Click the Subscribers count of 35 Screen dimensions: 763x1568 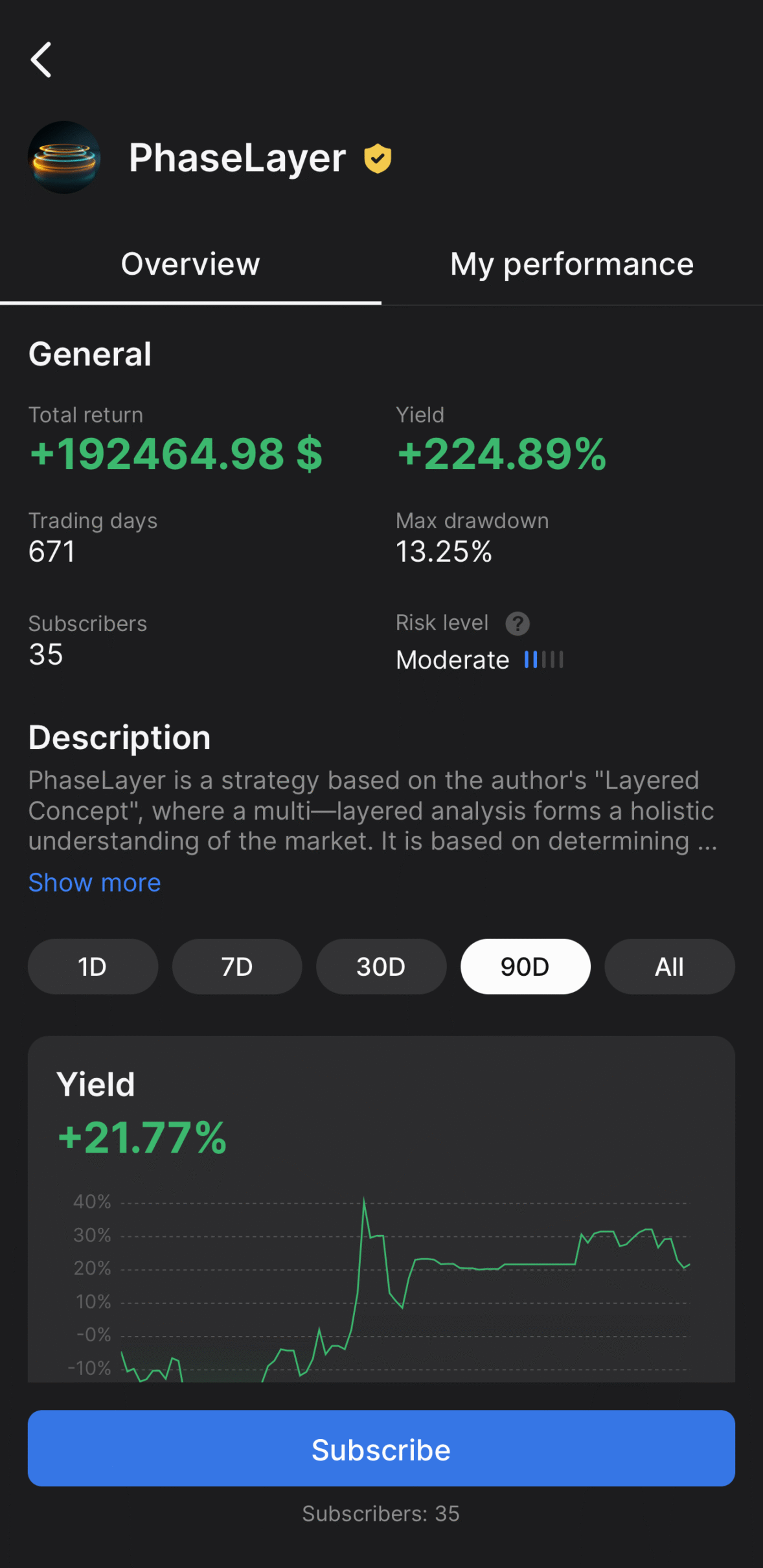pyautogui.click(x=45, y=654)
